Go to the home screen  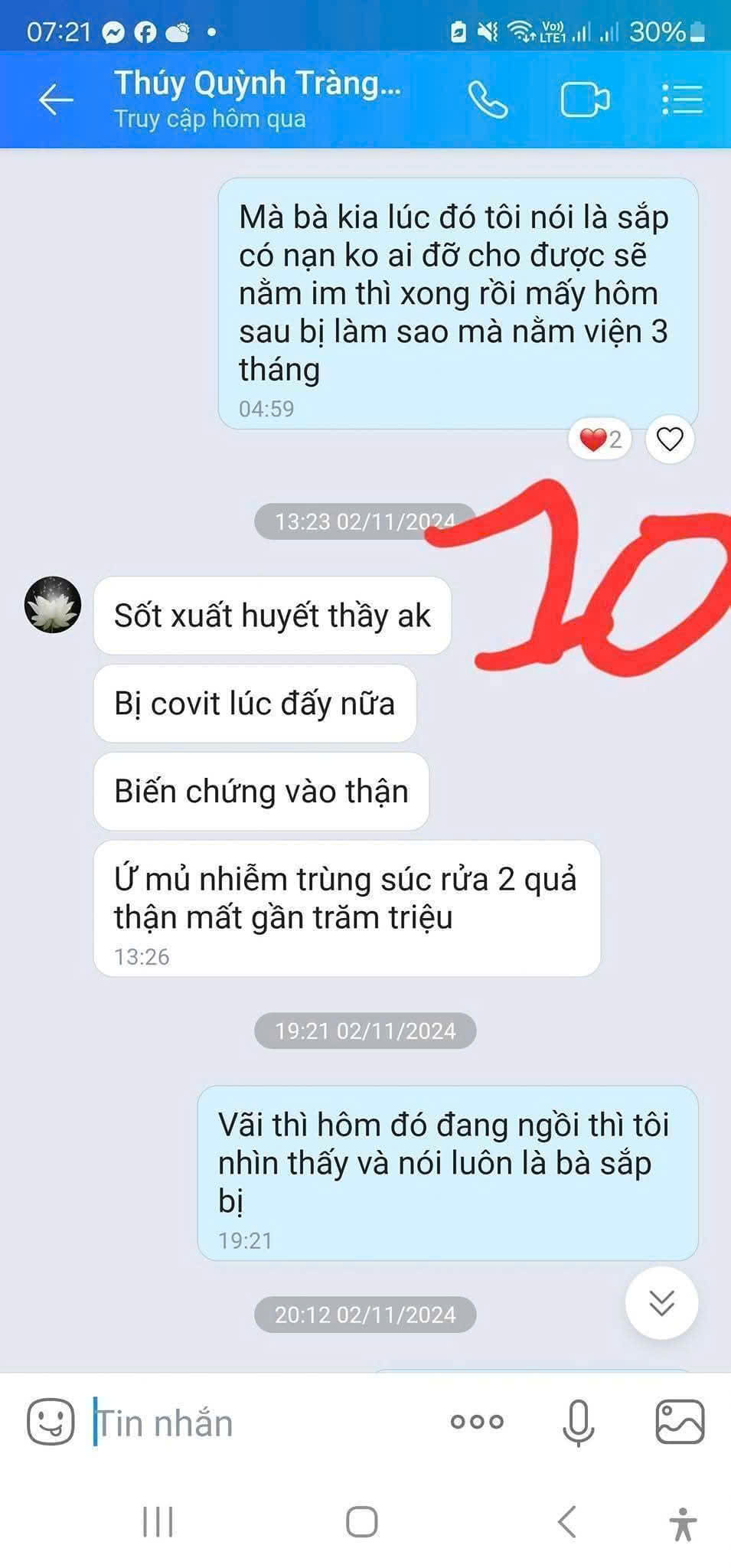point(362,1522)
